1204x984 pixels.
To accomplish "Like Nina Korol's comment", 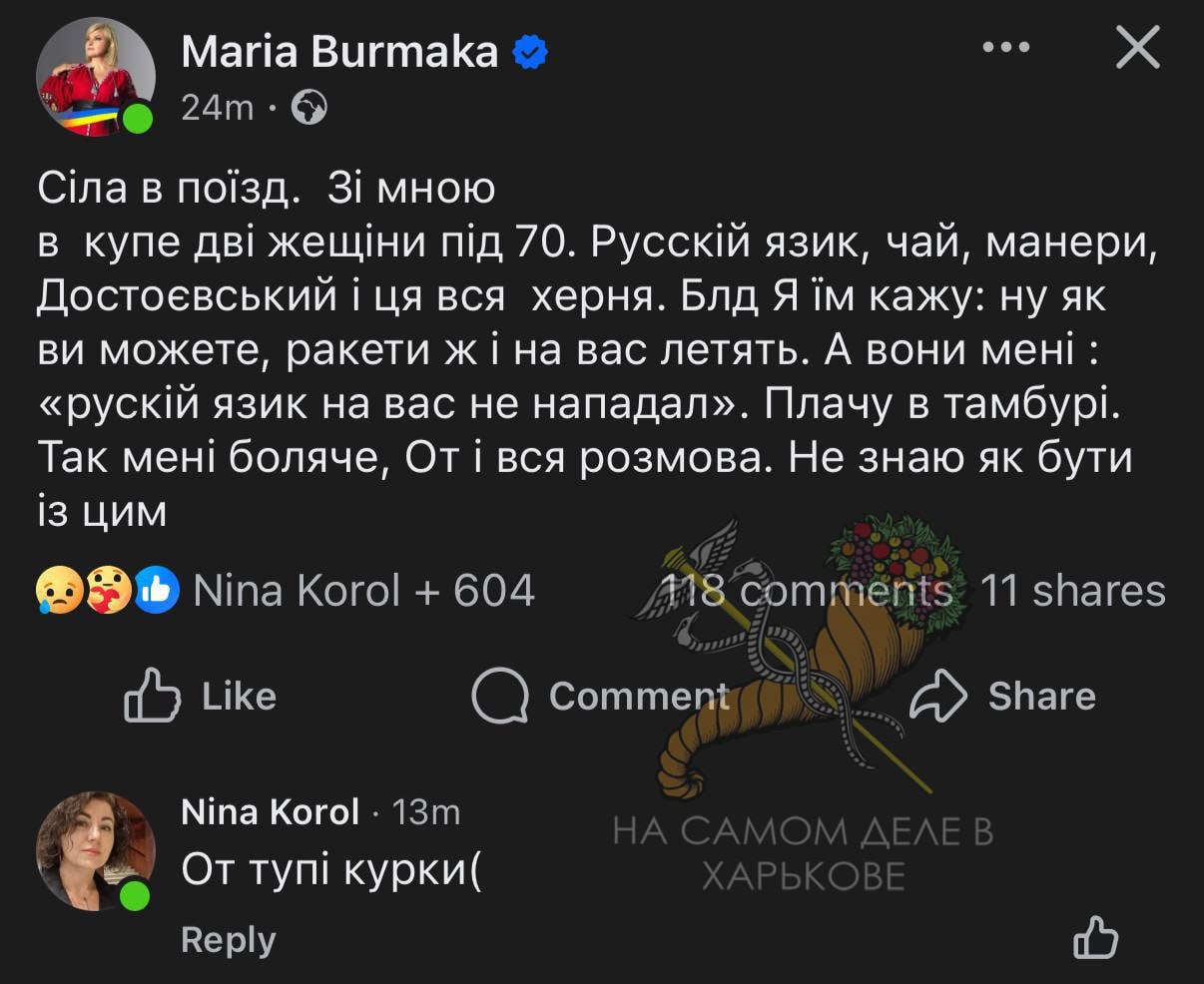I will [1095, 938].
